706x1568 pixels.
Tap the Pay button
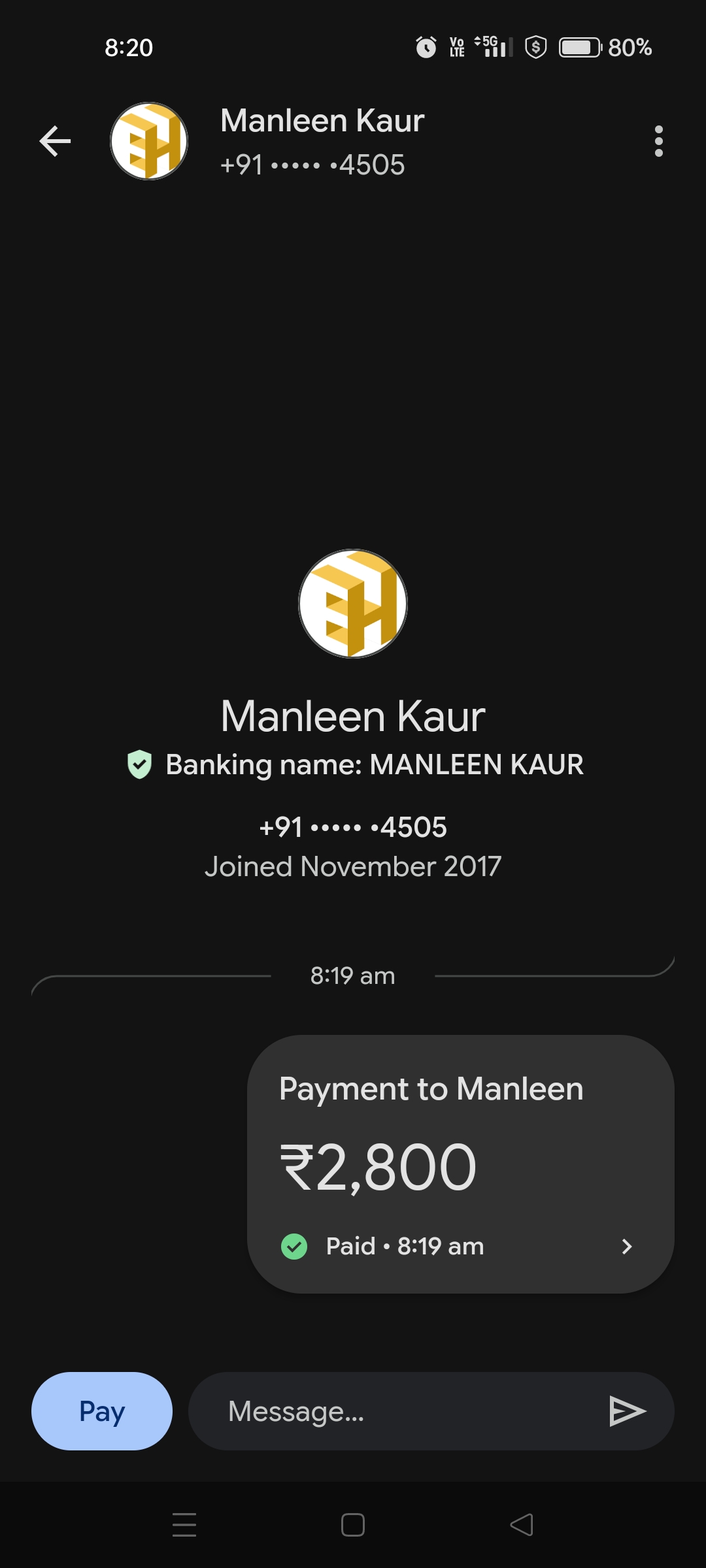tap(102, 1411)
